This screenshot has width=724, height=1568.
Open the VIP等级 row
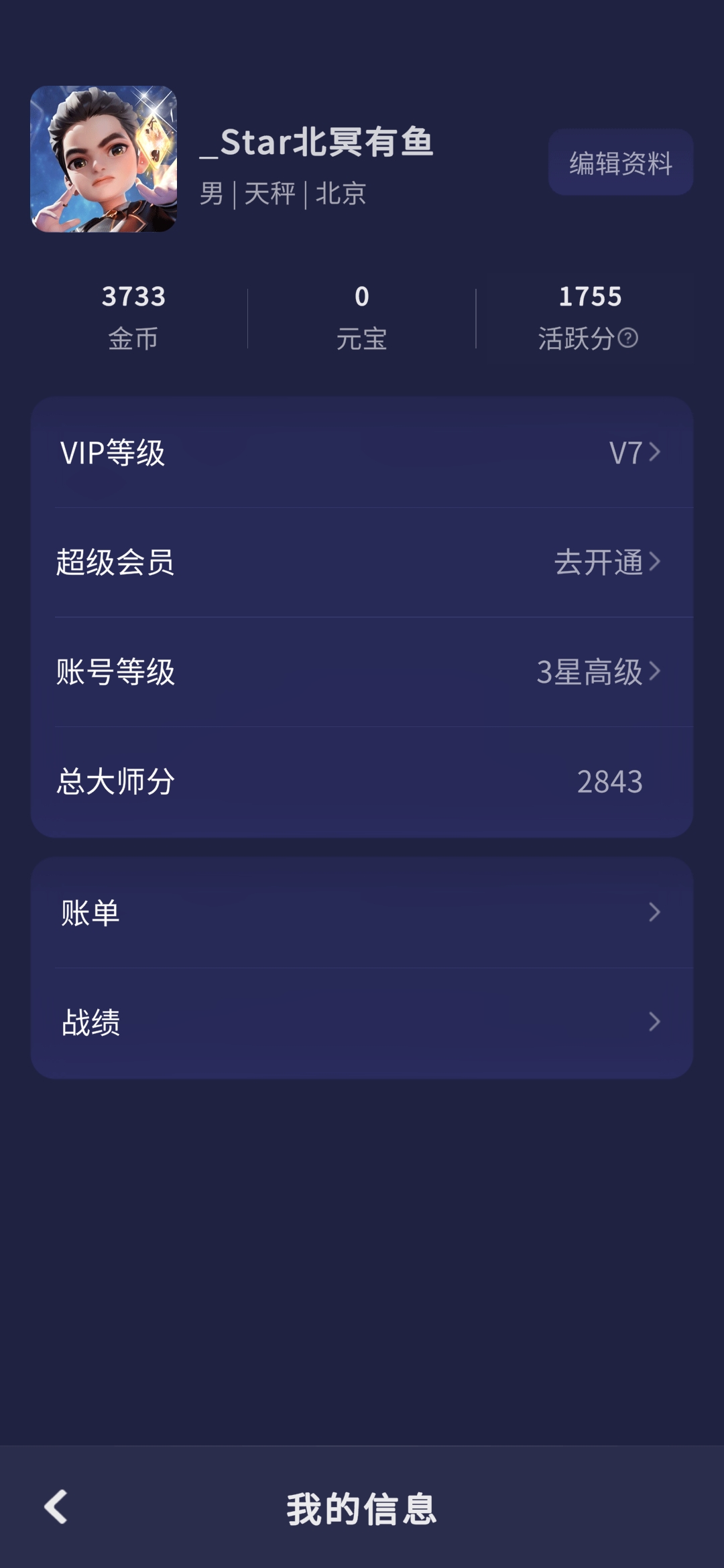click(x=362, y=453)
